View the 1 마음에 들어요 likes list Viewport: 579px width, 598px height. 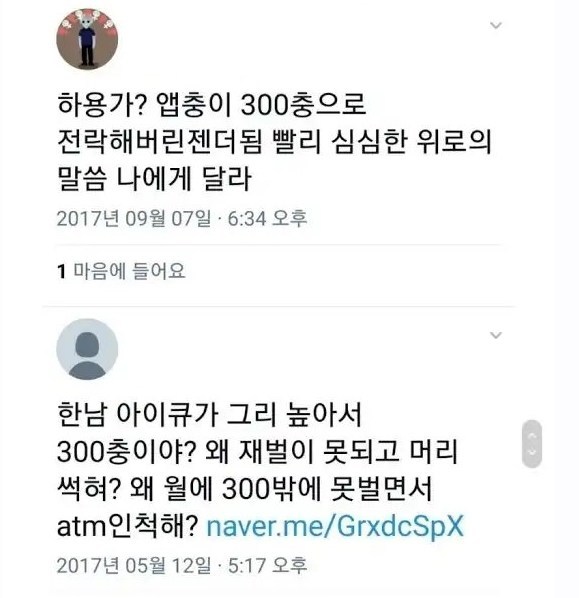pyautogui.click(x=121, y=271)
